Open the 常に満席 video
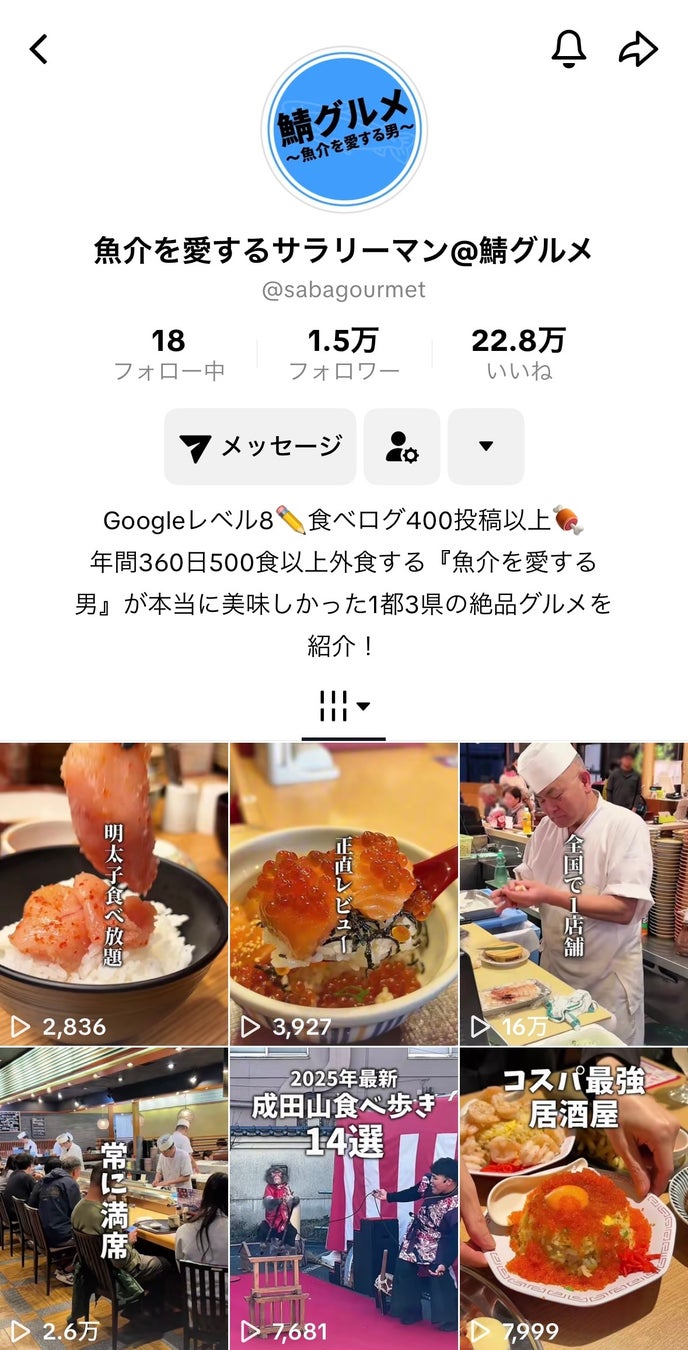Viewport: 688px width, 1350px height. (x=114, y=1198)
